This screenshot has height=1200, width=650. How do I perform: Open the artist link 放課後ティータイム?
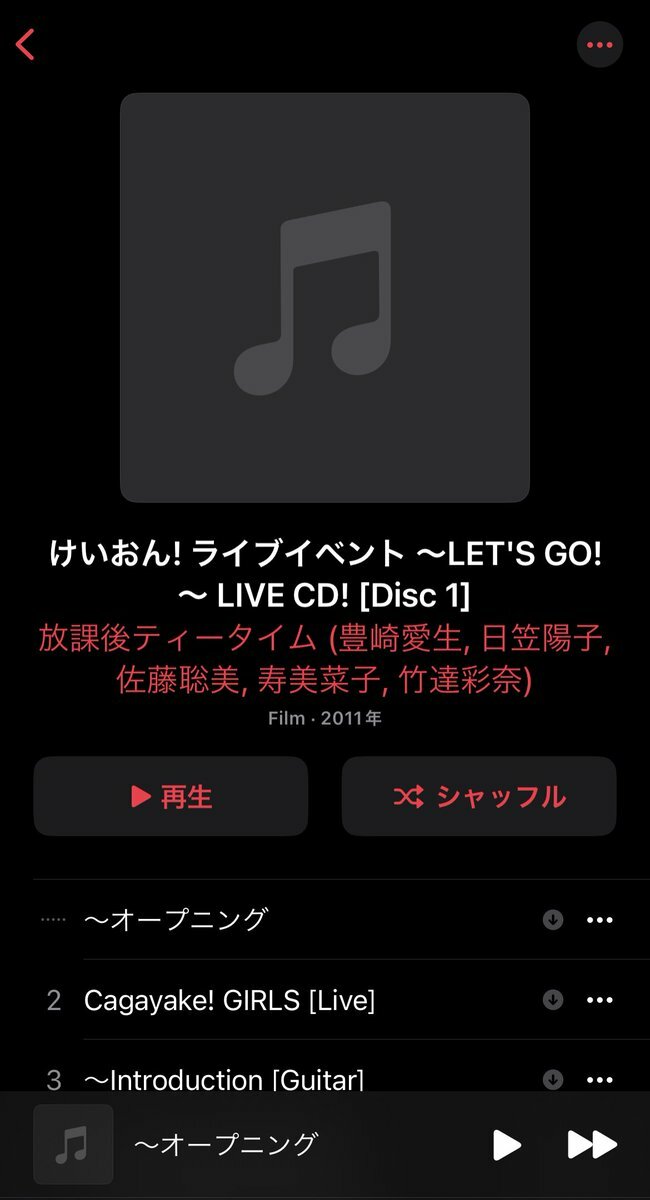click(x=325, y=660)
